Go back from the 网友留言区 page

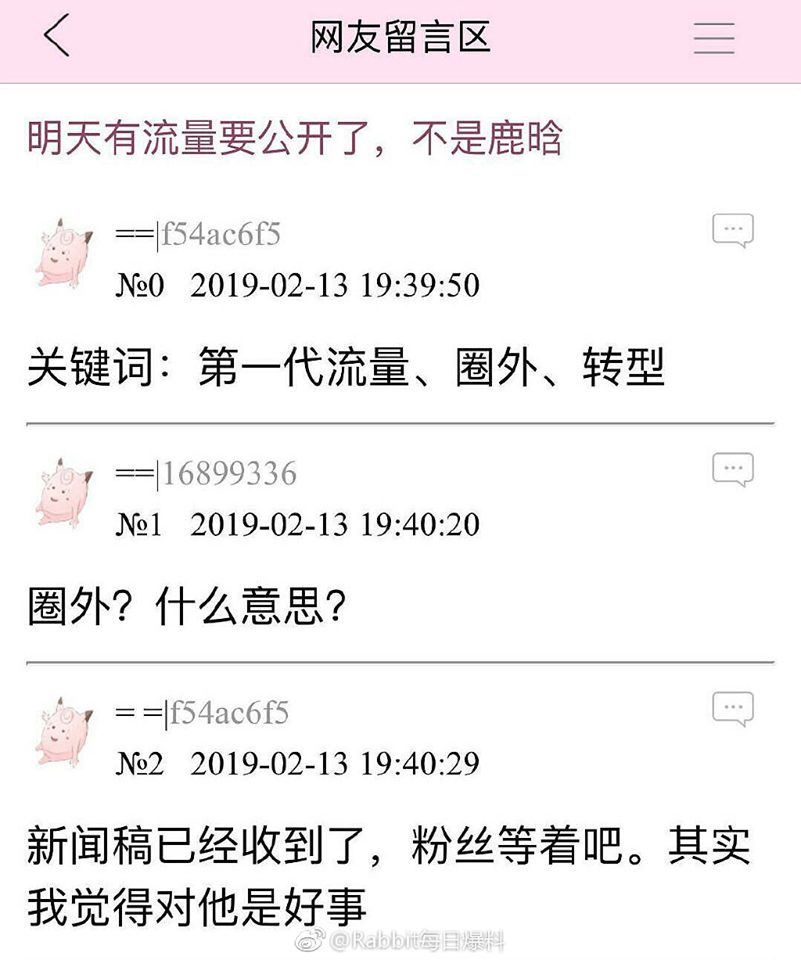[x=57, y=37]
